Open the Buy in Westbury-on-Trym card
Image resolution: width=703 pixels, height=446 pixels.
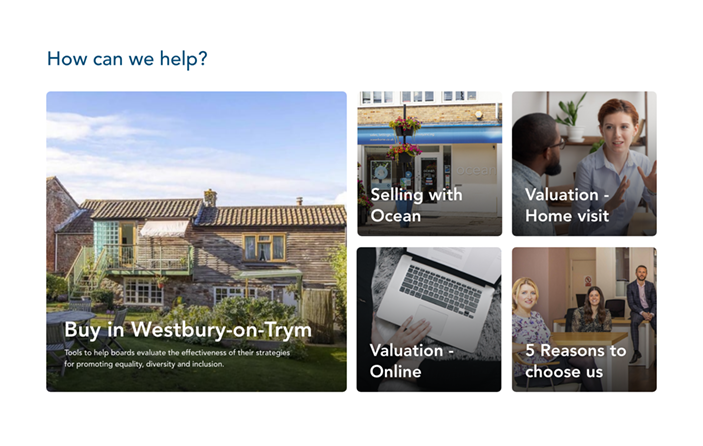coord(196,241)
